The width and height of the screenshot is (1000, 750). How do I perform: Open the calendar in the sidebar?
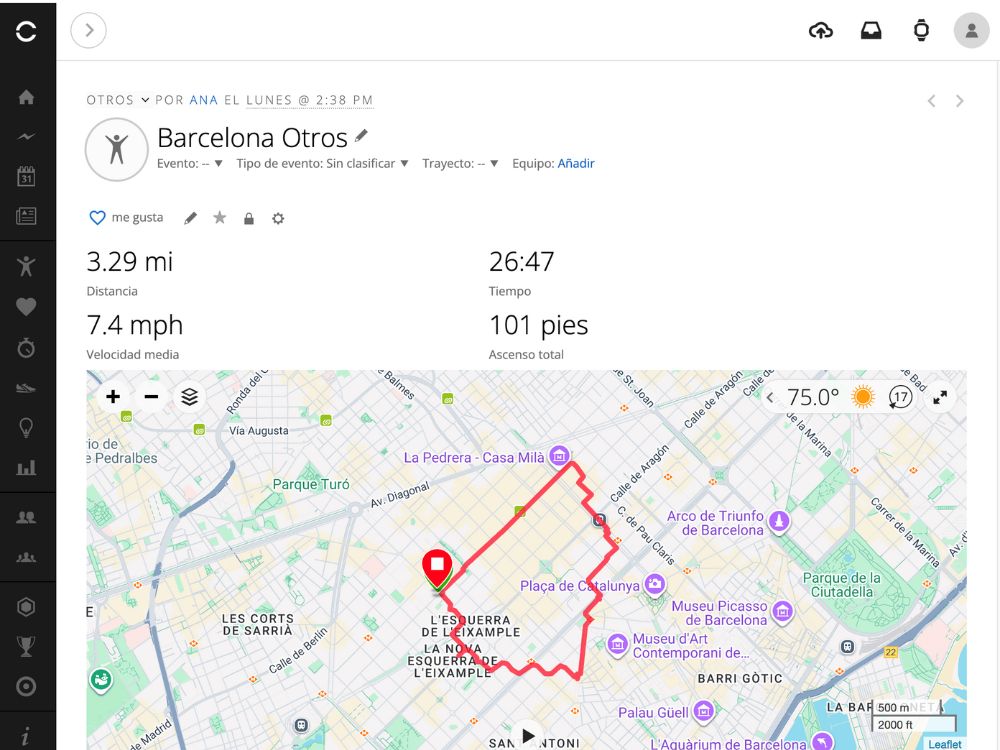coord(27,177)
